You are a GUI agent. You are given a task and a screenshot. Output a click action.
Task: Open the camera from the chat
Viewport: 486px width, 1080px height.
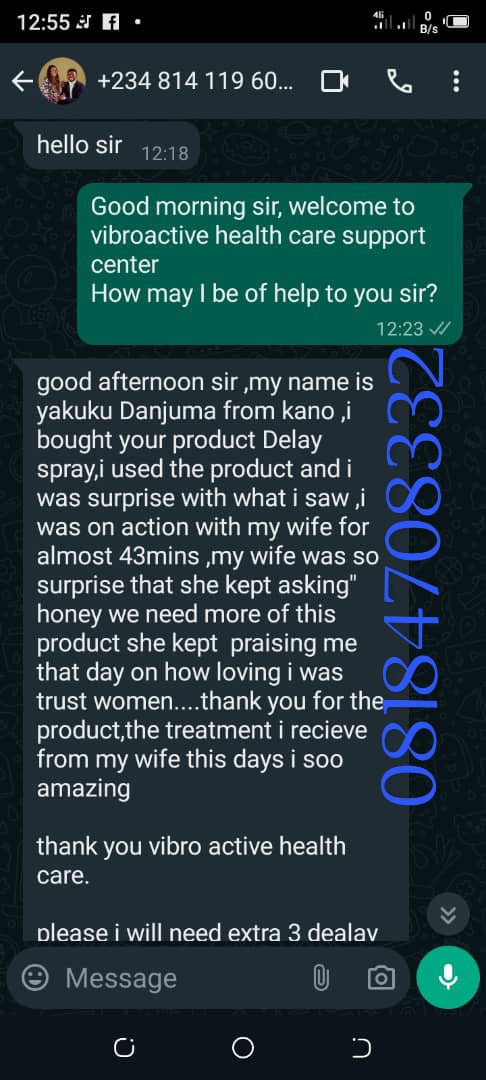coord(381,977)
